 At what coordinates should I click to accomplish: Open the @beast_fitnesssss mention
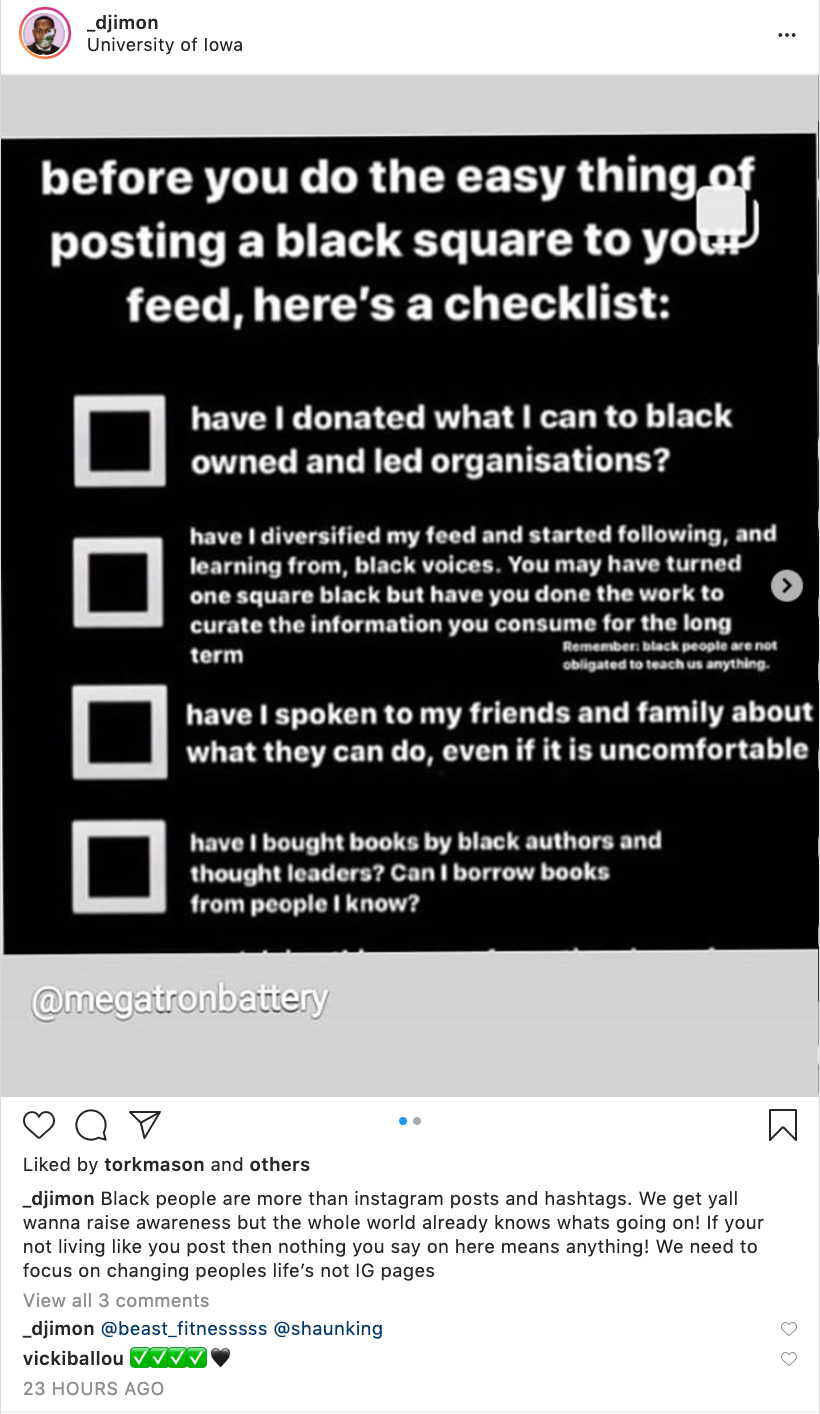[x=184, y=1329]
